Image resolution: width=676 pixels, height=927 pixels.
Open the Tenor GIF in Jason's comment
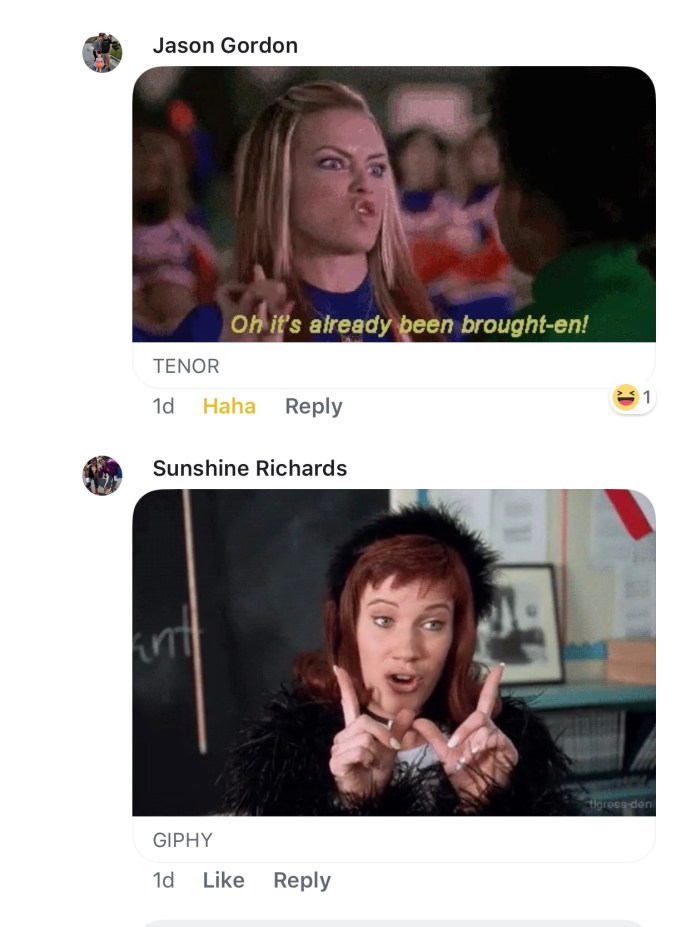click(x=393, y=204)
